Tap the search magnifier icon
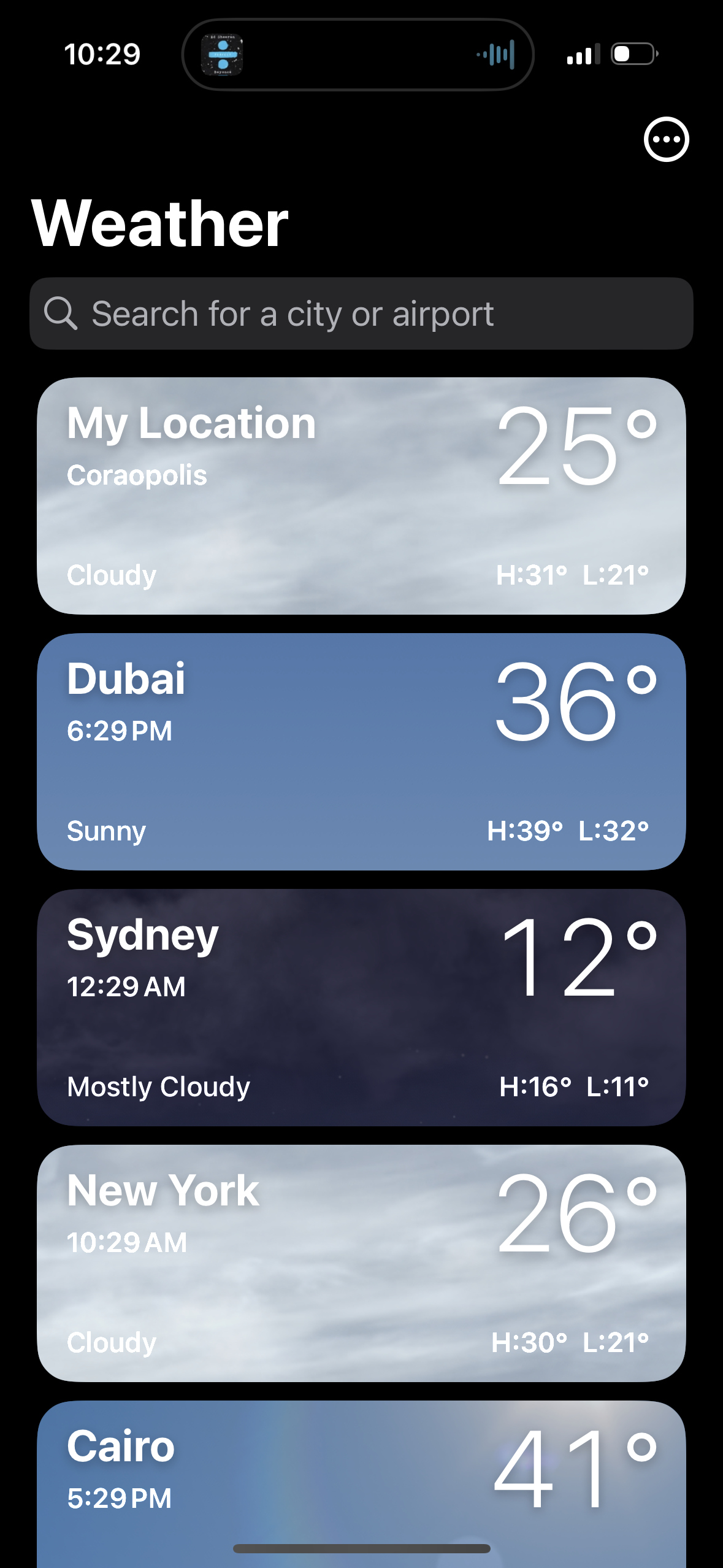Image resolution: width=723 pixels, height=1568 pixels. (62, 313)
